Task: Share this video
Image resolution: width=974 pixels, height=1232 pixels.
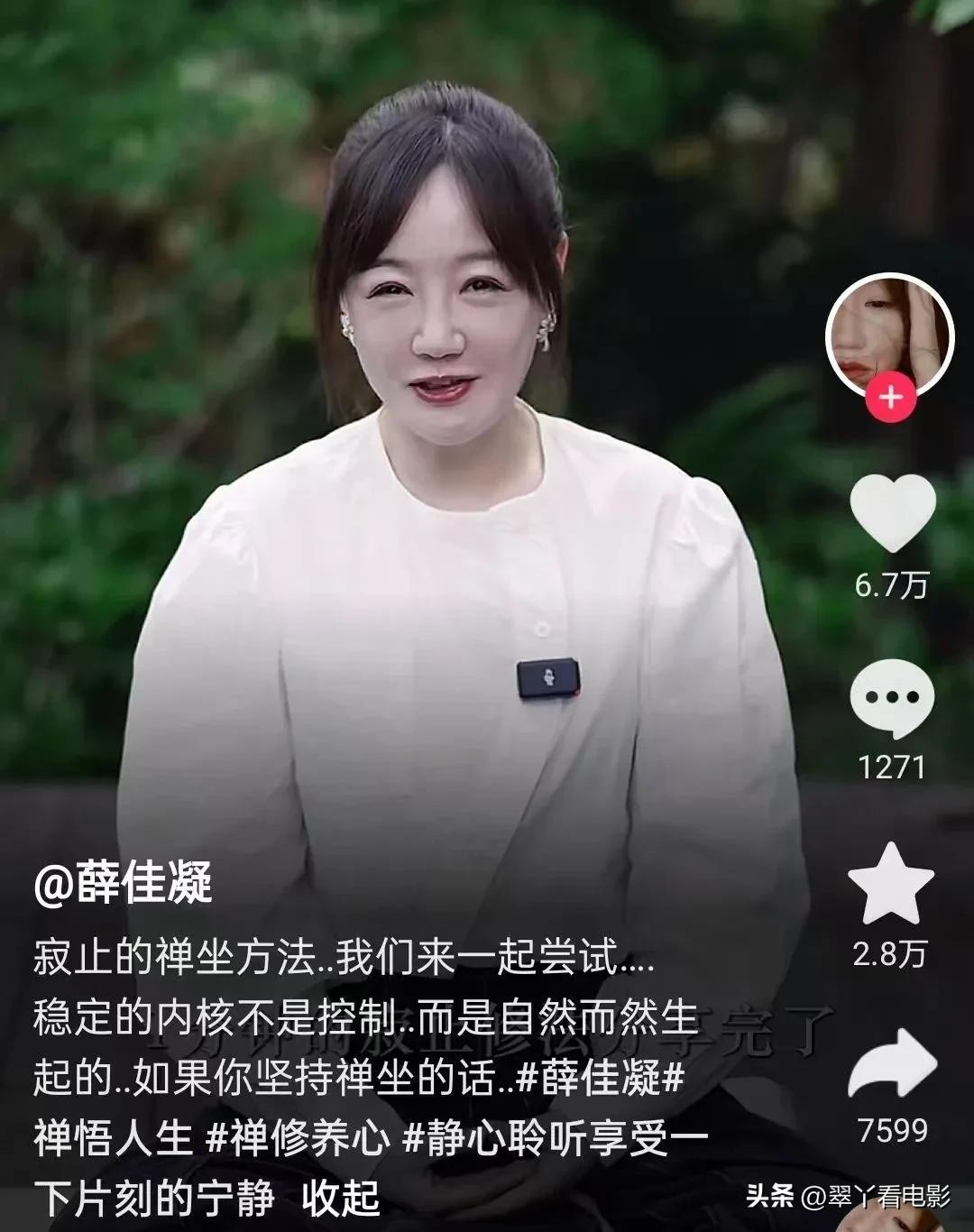Action: coord(893,1064)
